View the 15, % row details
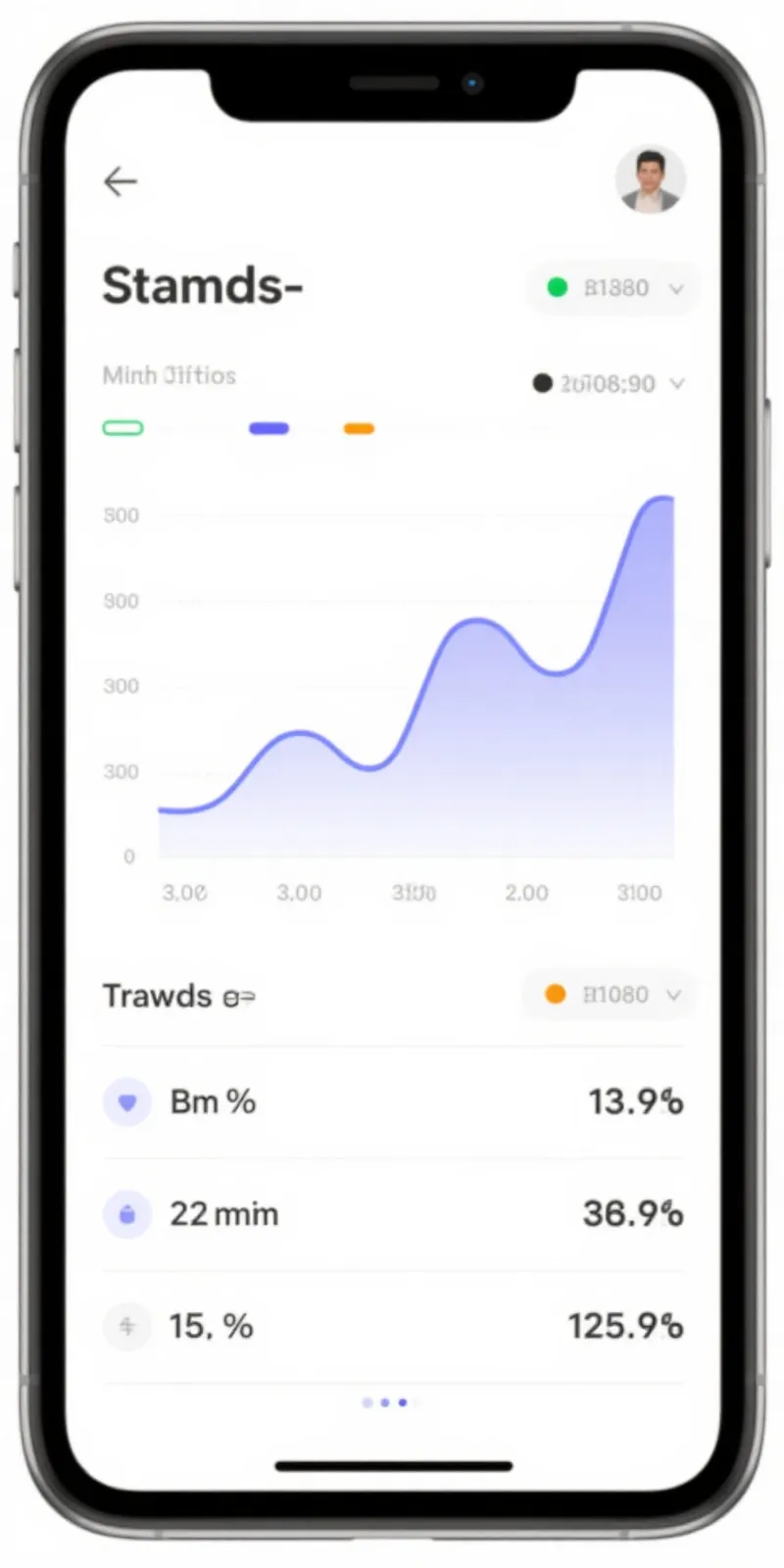 pyautogui.click(x=392, y=1326)
